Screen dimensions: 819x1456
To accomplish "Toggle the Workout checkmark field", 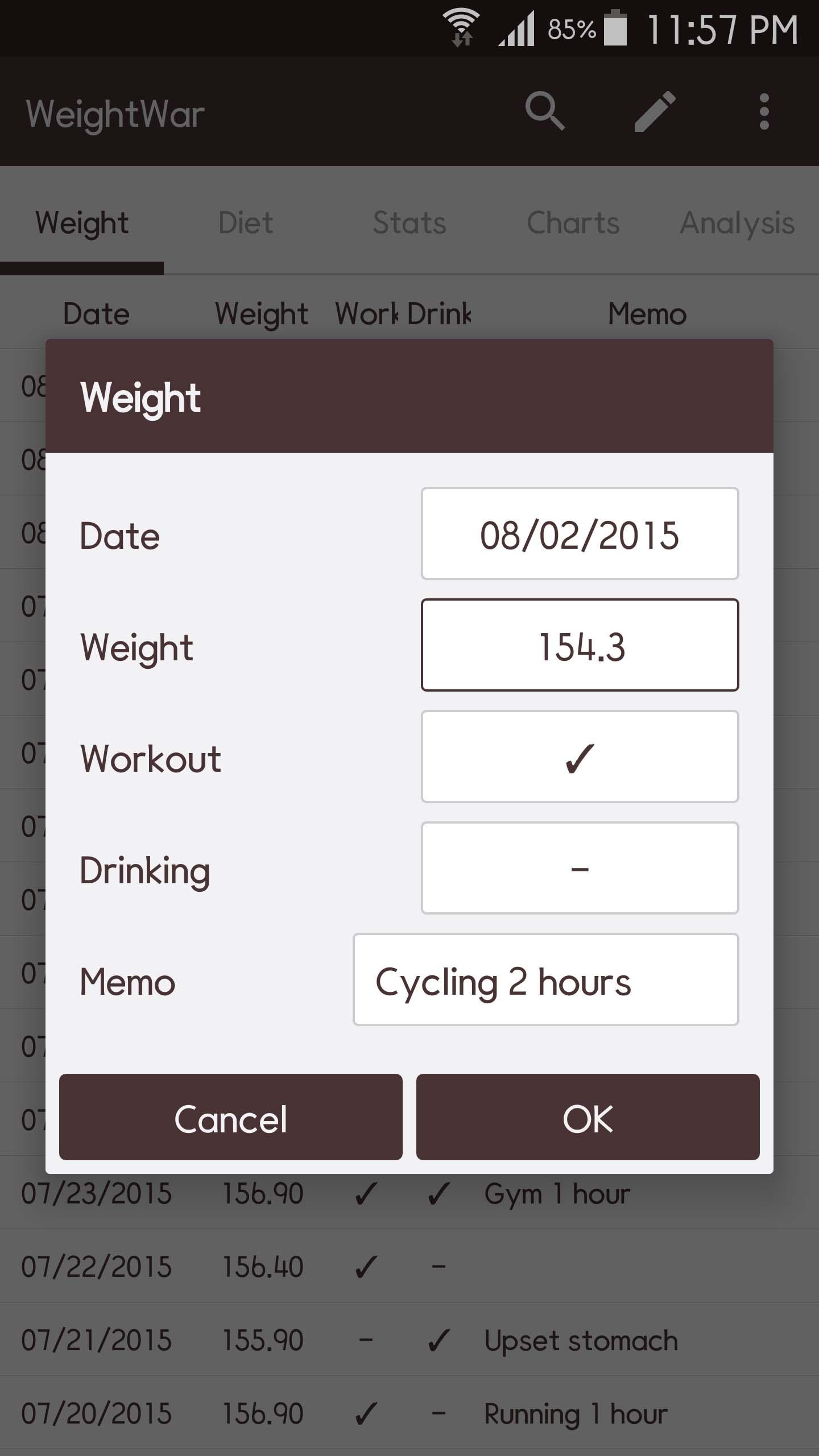I will (x=580, y=756).
